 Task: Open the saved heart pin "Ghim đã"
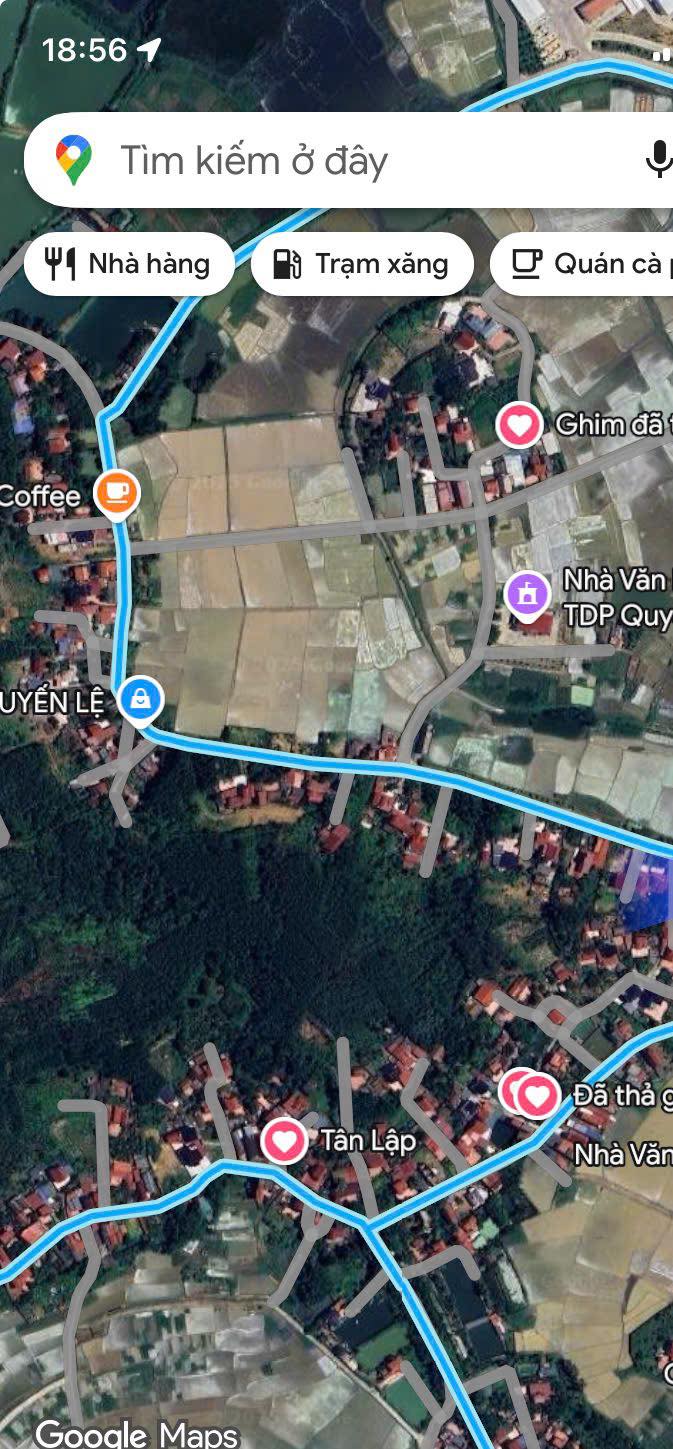[519, 426]
